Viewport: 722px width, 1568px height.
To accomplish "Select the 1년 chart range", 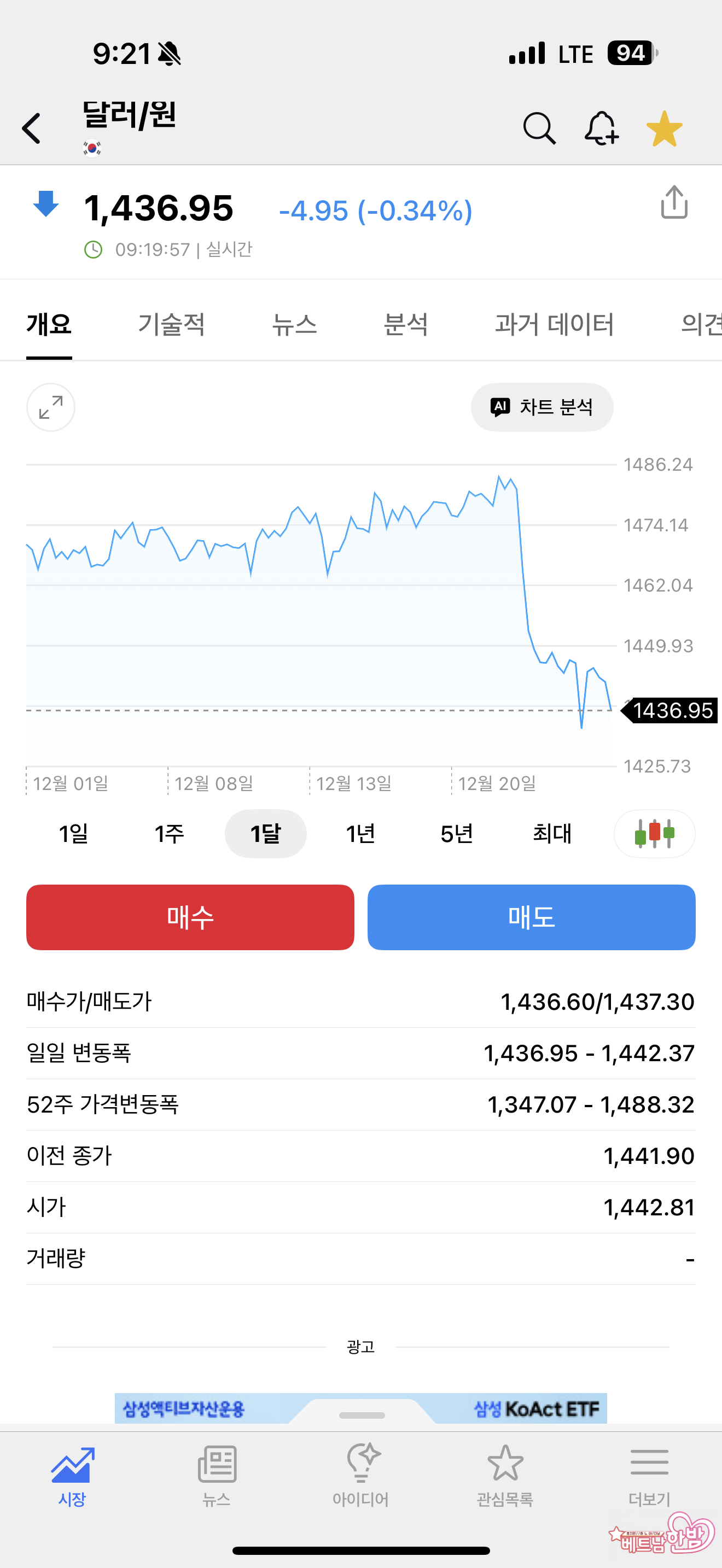I will point(360,833).
